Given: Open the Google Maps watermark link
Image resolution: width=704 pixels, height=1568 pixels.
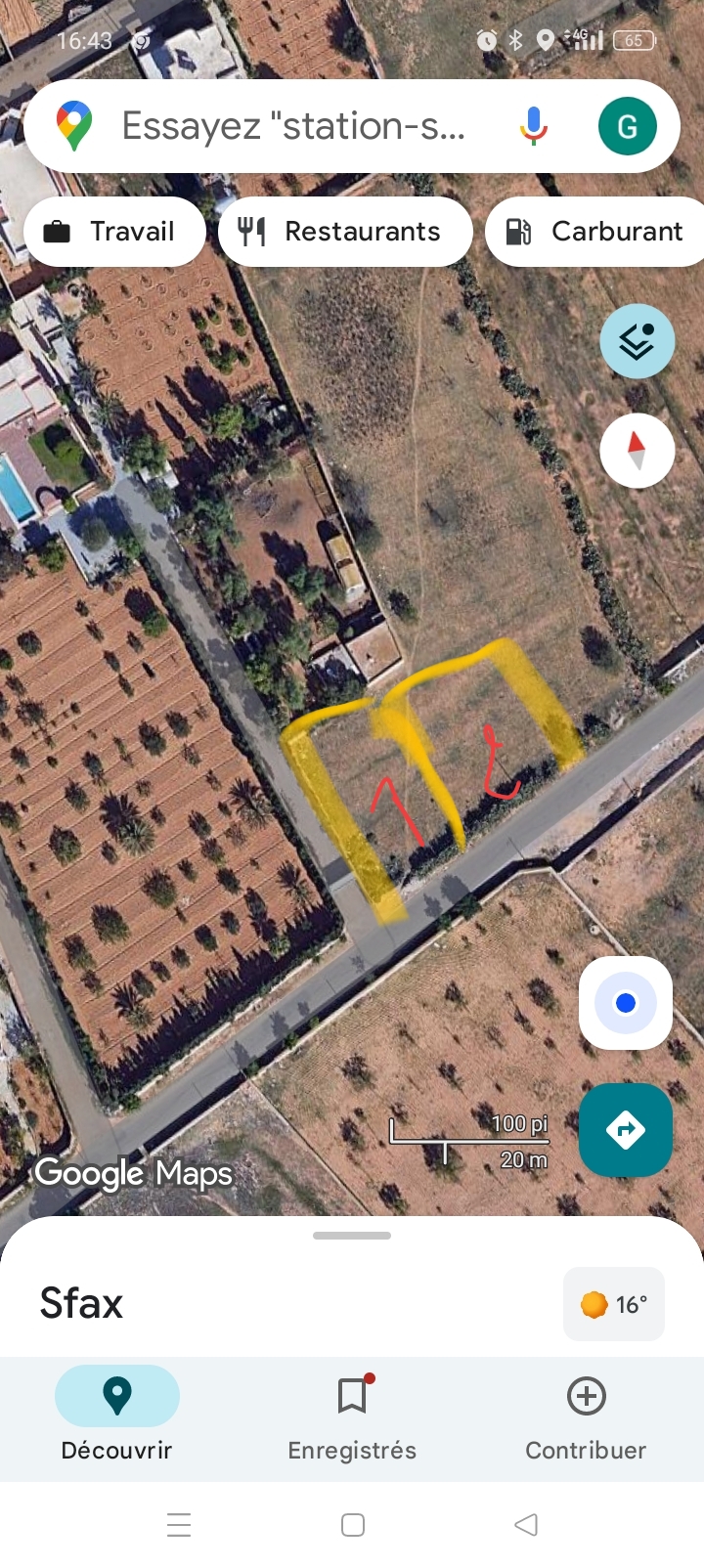Looking at the screenshot, I should [x=134, y=1173].
